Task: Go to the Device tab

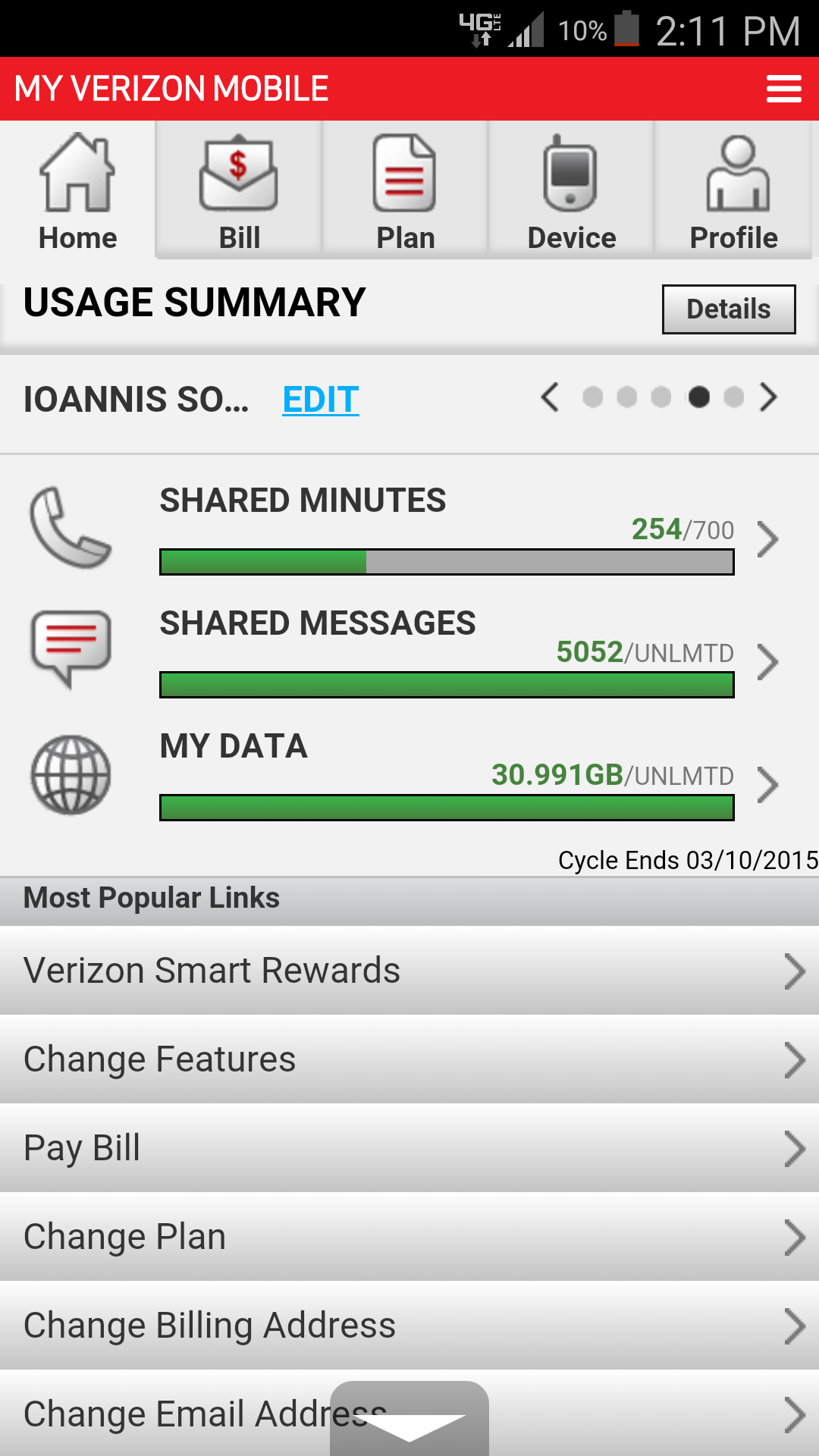Action: [x=571, y=190]
